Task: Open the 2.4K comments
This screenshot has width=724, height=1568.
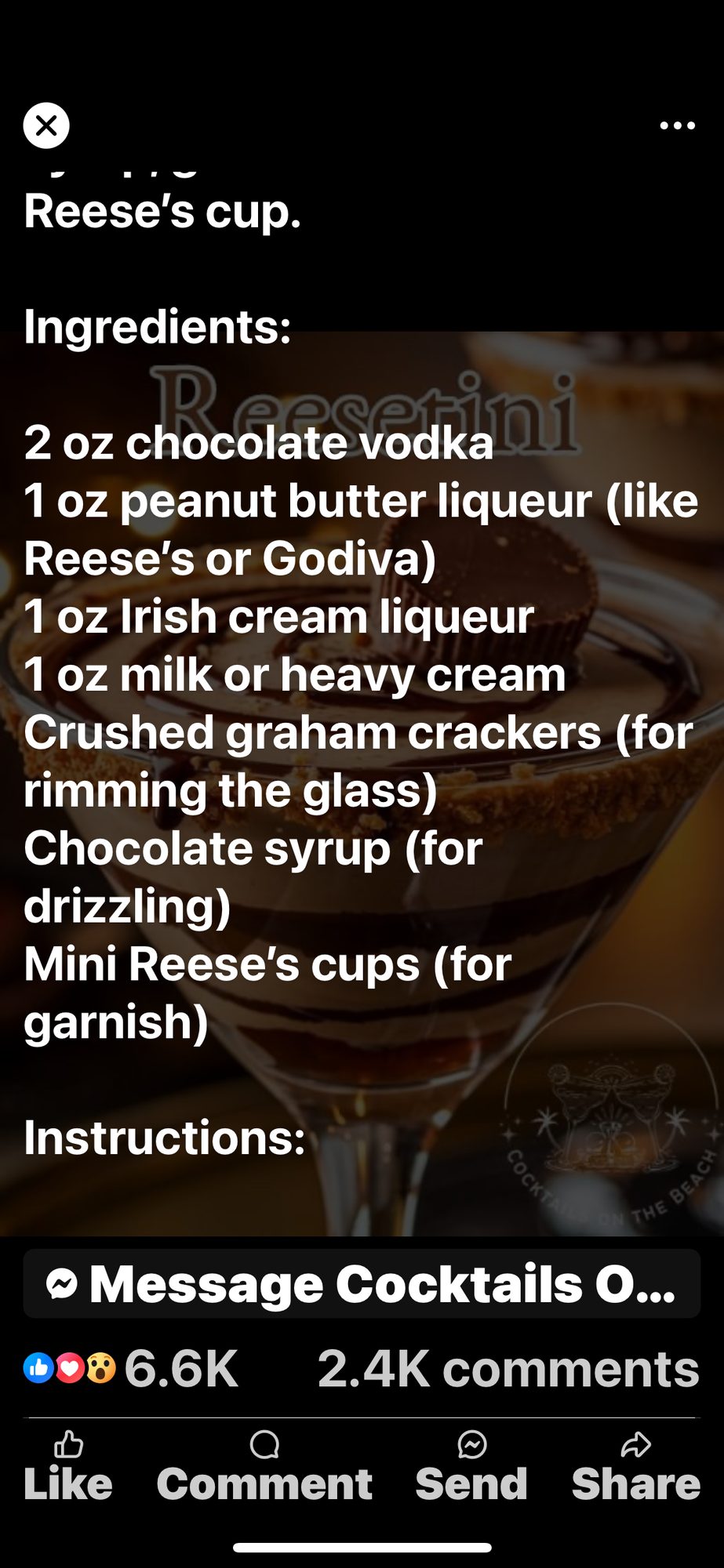Action: click(508, 1369)
